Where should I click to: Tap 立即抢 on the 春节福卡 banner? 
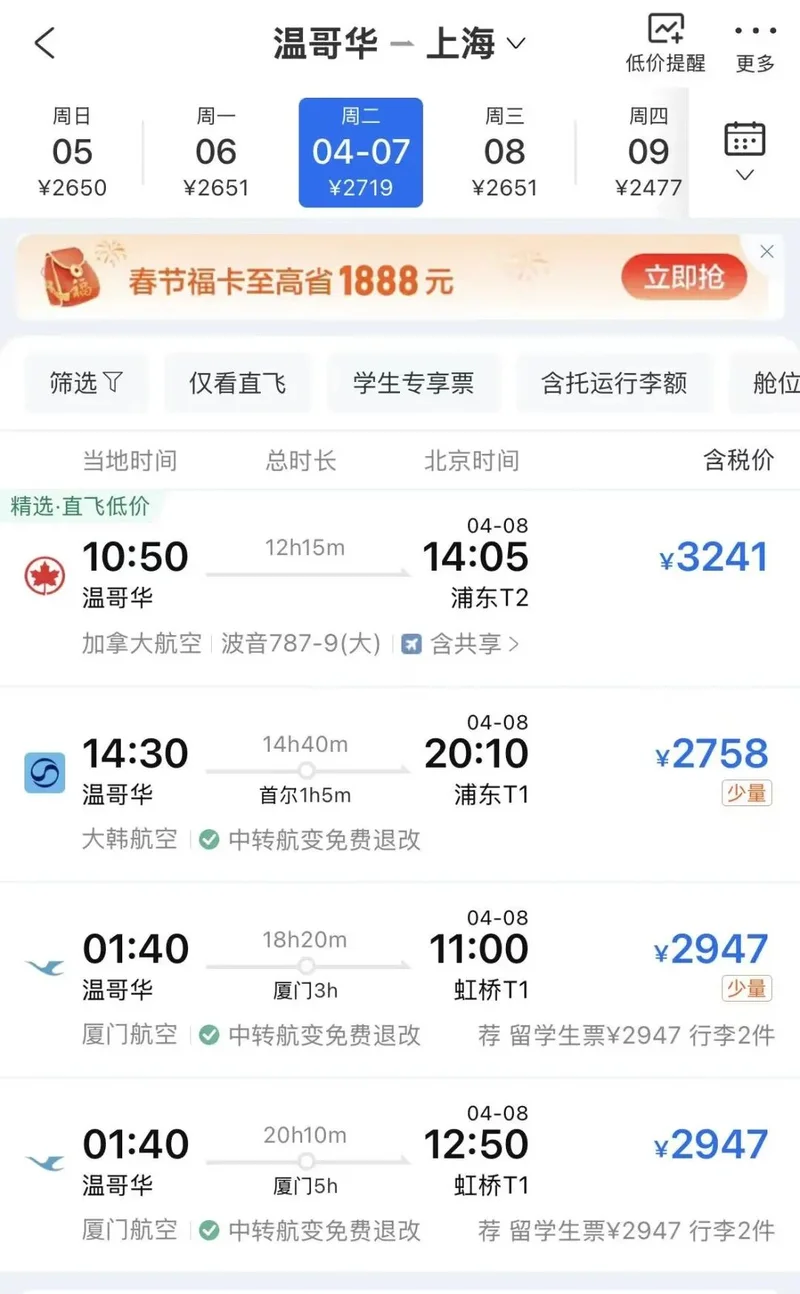pos(684,277)
